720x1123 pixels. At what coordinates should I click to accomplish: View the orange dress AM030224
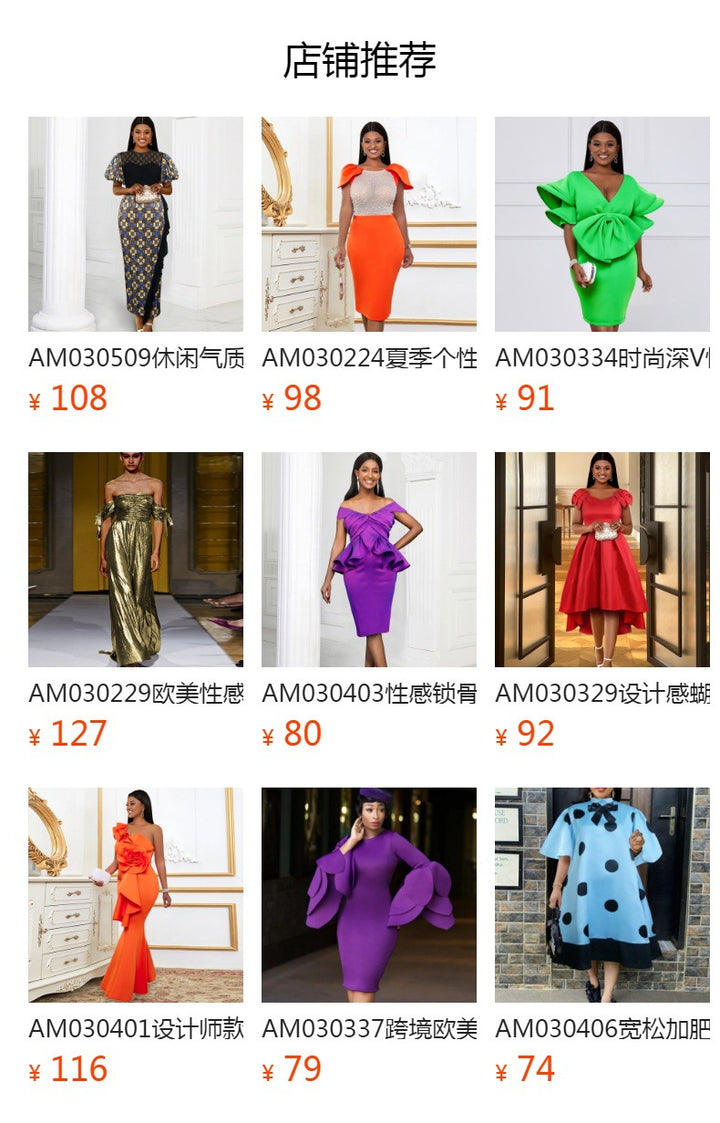pos(369,224)
